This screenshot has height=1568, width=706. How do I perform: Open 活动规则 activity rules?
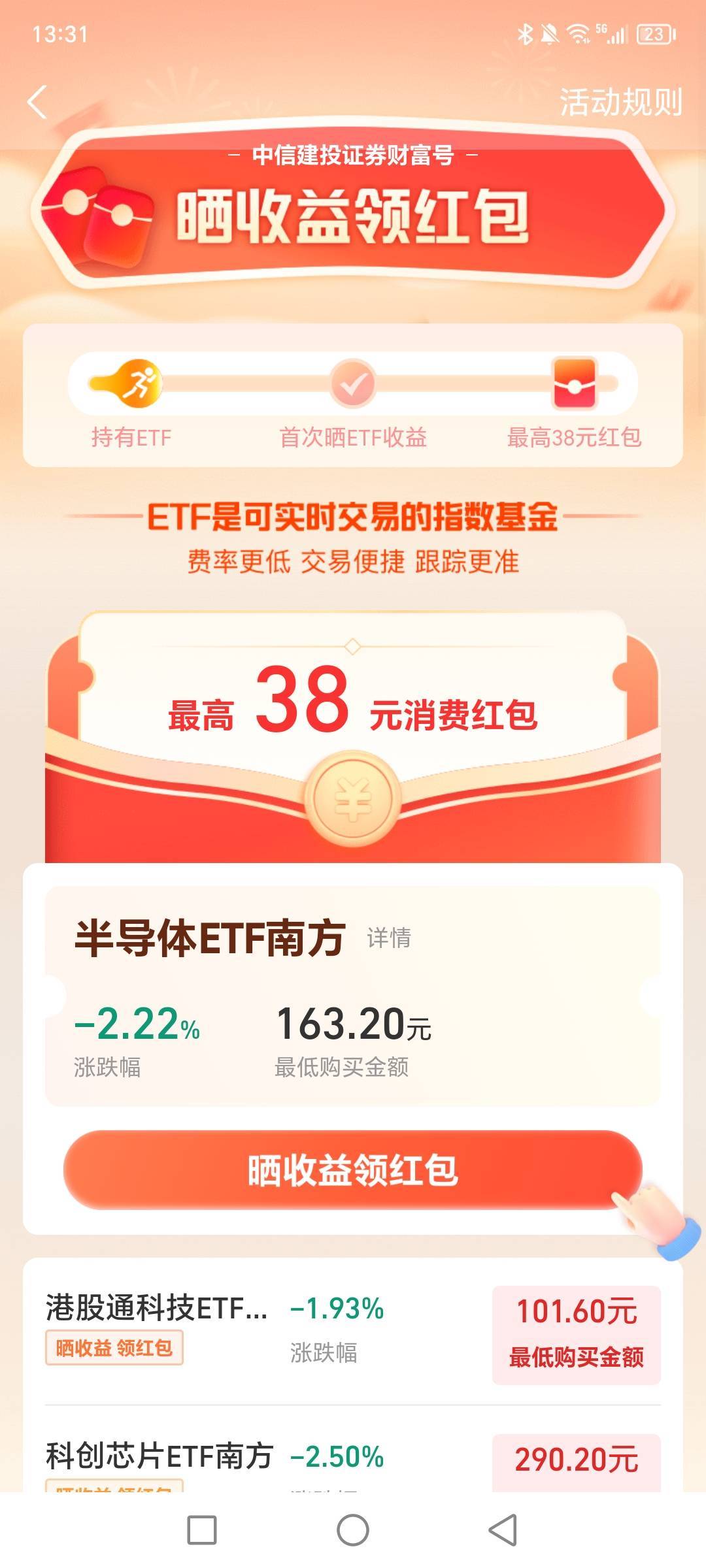[x=620, y=103]
